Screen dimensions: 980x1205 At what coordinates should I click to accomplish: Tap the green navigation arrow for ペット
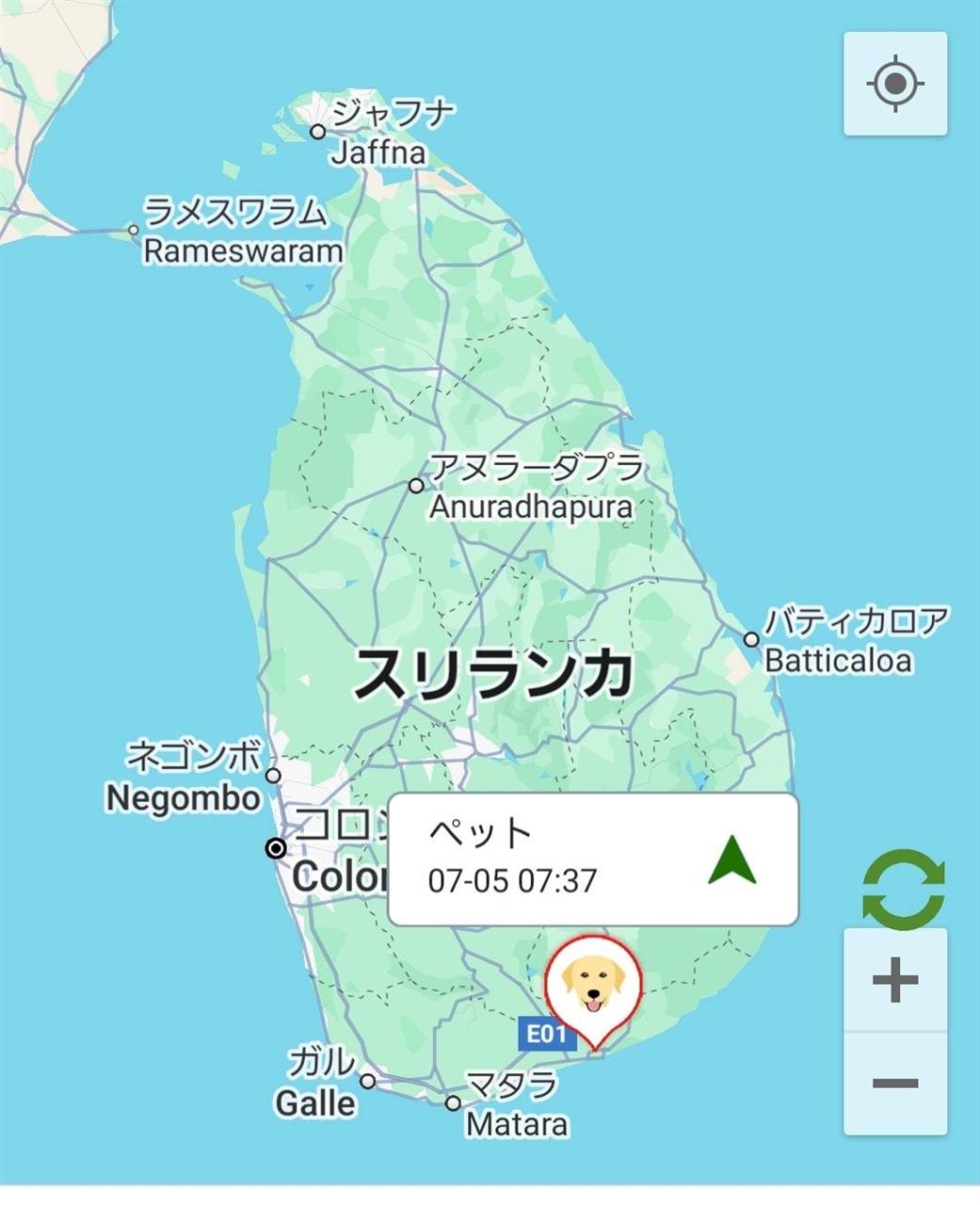[x=731, y=860]
